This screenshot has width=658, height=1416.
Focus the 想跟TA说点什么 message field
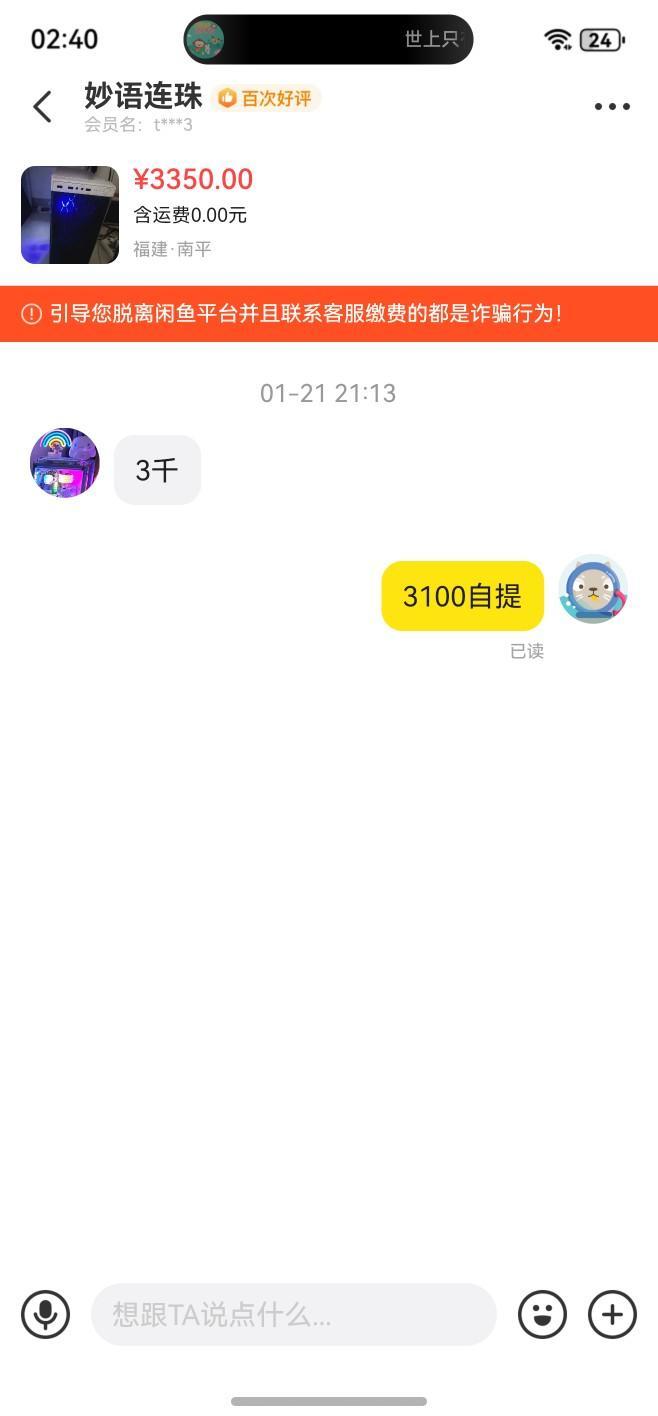293,1314
